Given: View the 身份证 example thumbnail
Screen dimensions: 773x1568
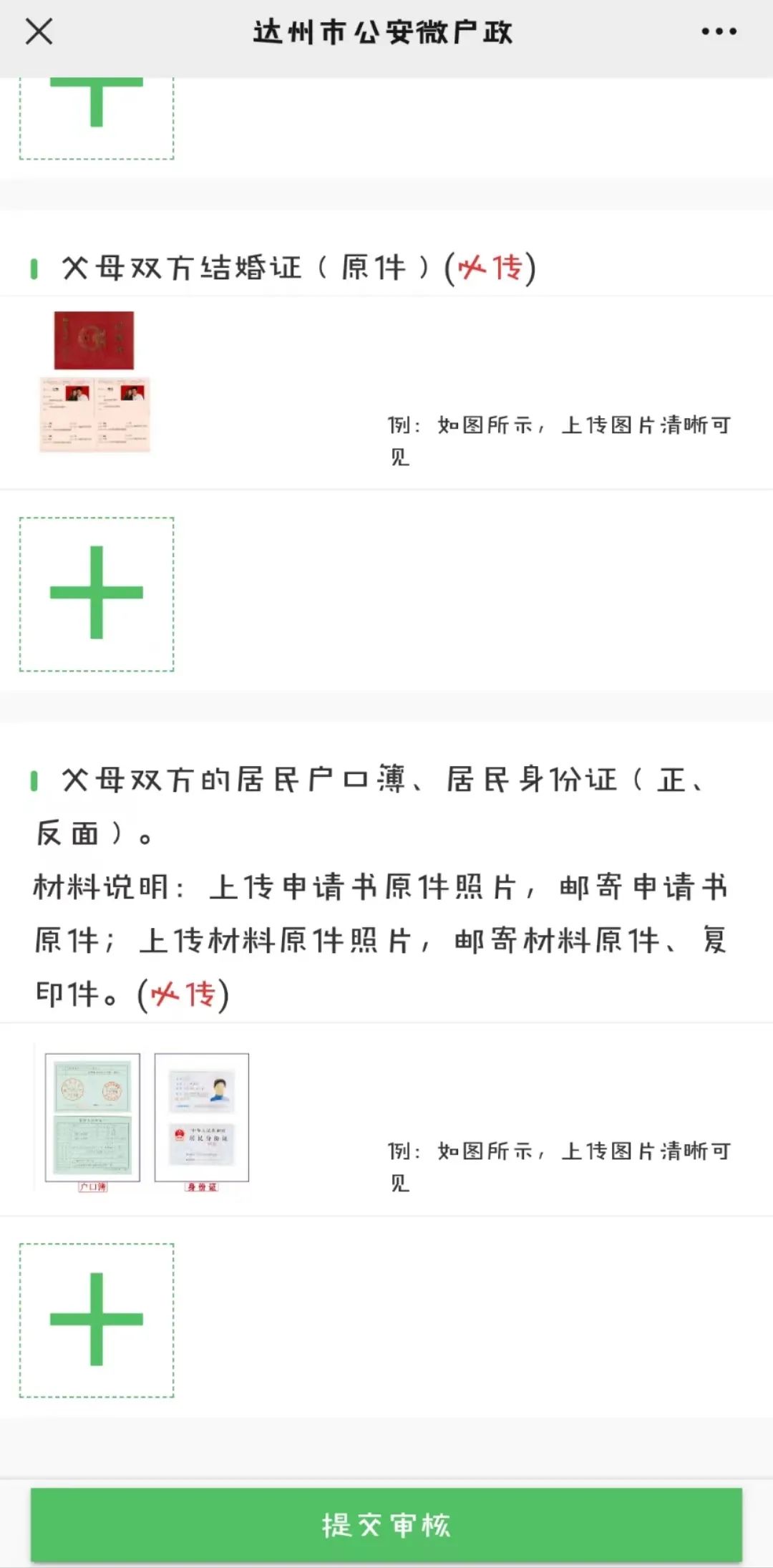Looking at the screenshot, I should pyautogui.click(x=203, y=1117).
